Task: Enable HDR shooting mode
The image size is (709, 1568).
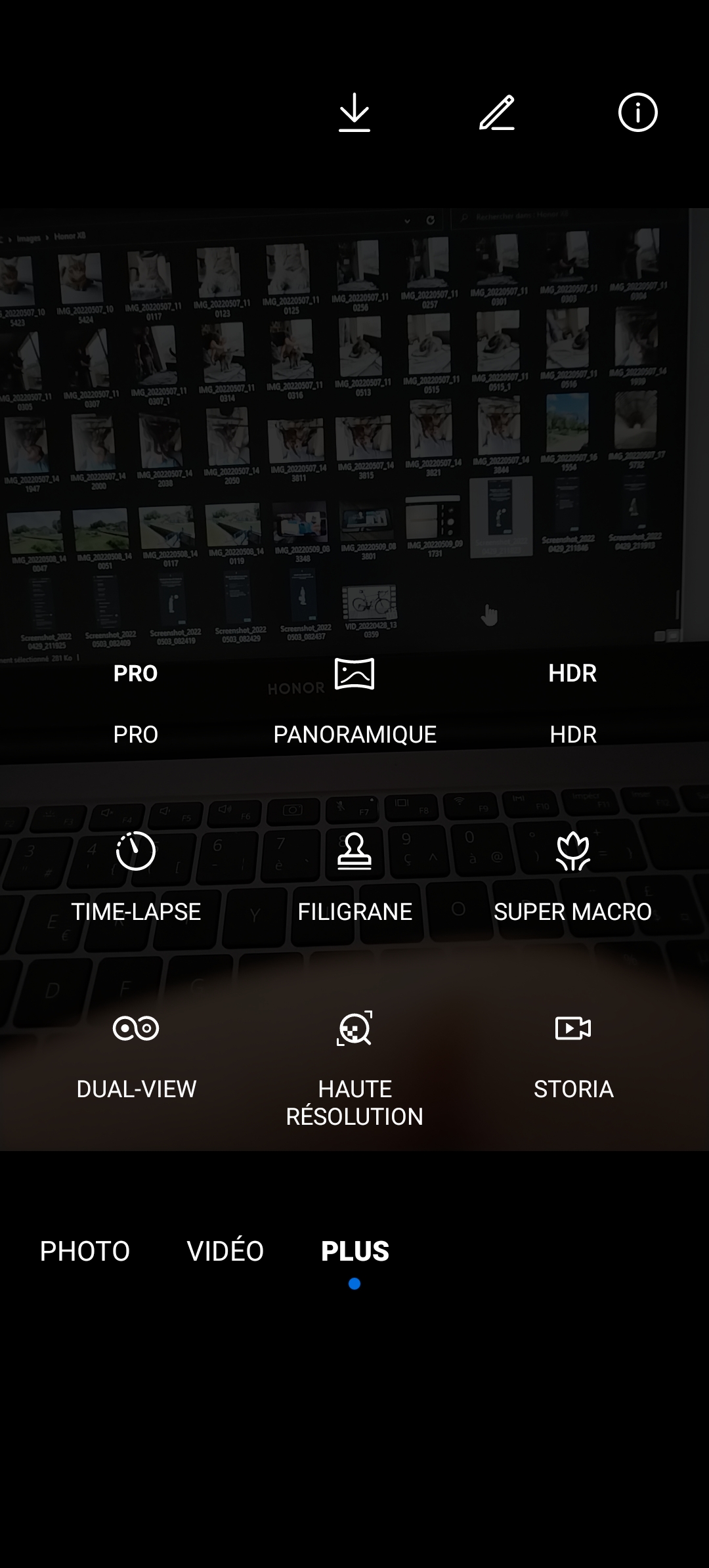Action: (572, 701)
